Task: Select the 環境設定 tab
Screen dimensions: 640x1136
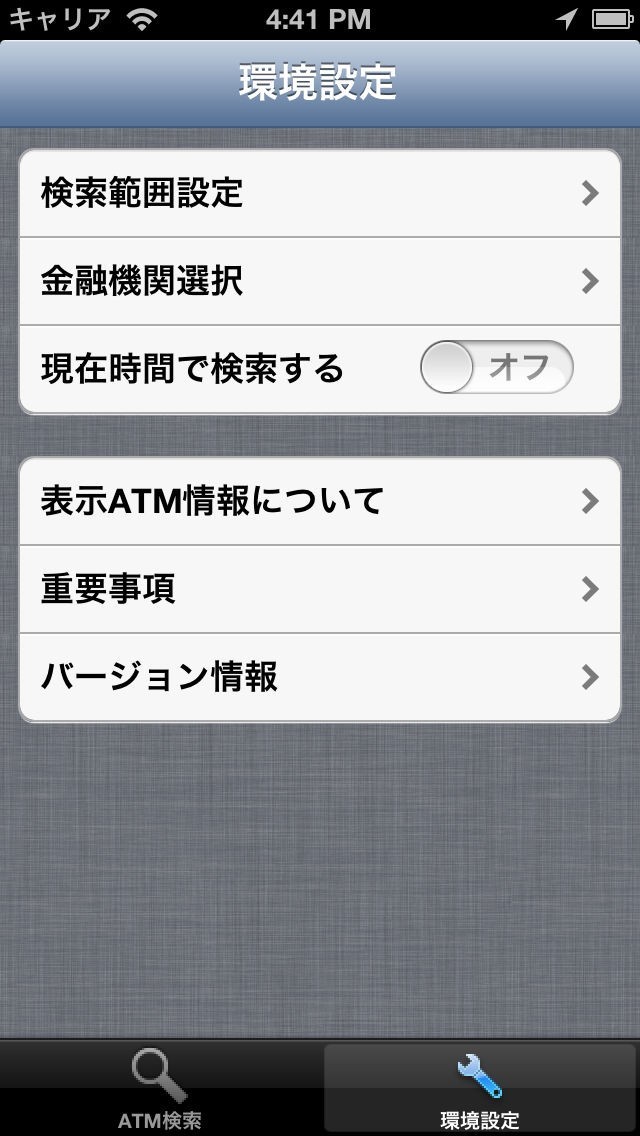Action: pos(480,1090)
